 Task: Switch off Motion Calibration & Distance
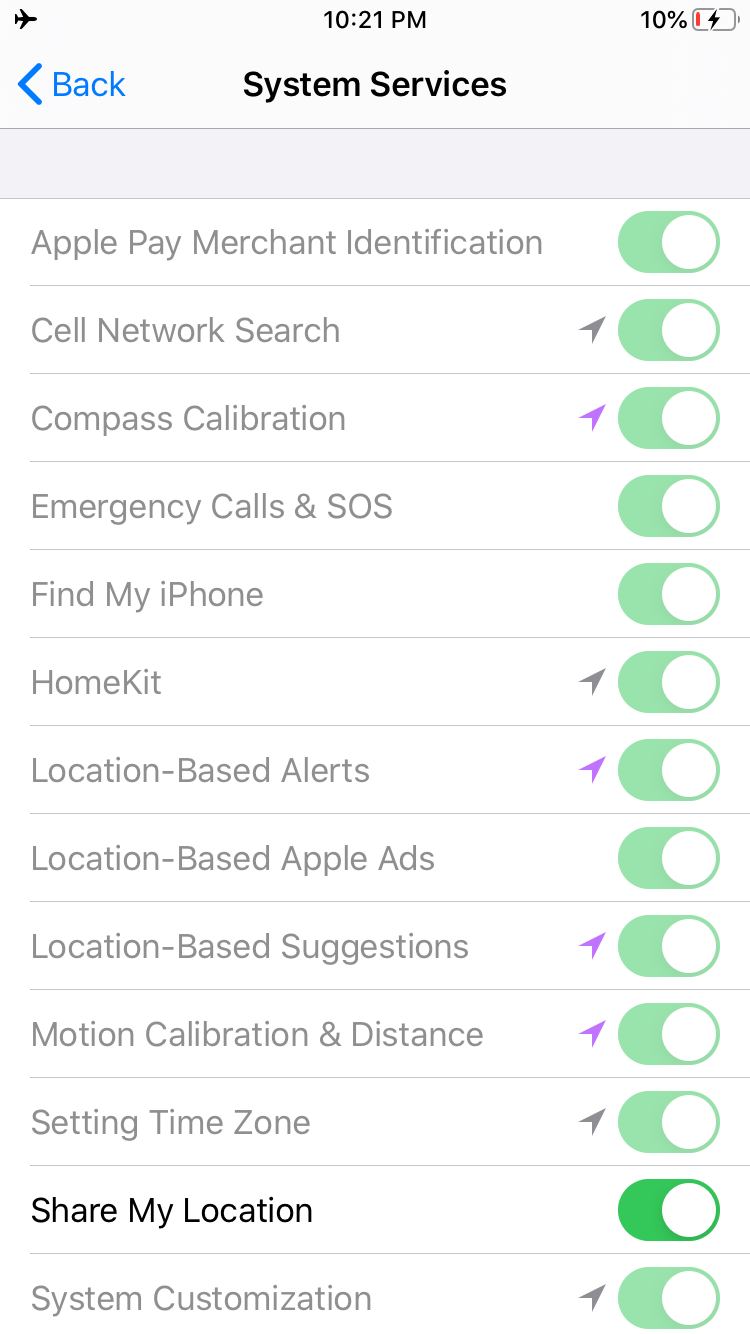(x=668, y=1035)
